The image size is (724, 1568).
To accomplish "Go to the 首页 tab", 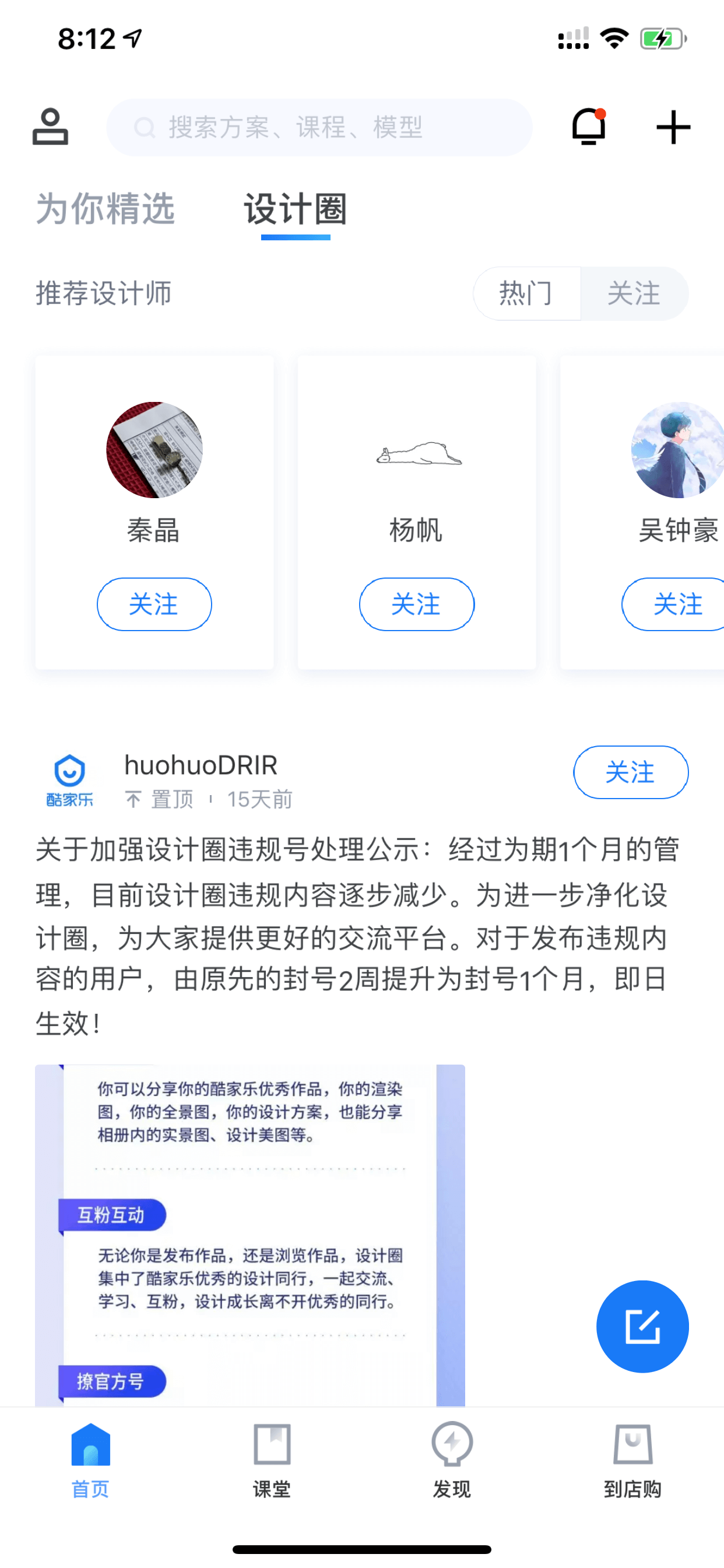I will click(91, 1459).
